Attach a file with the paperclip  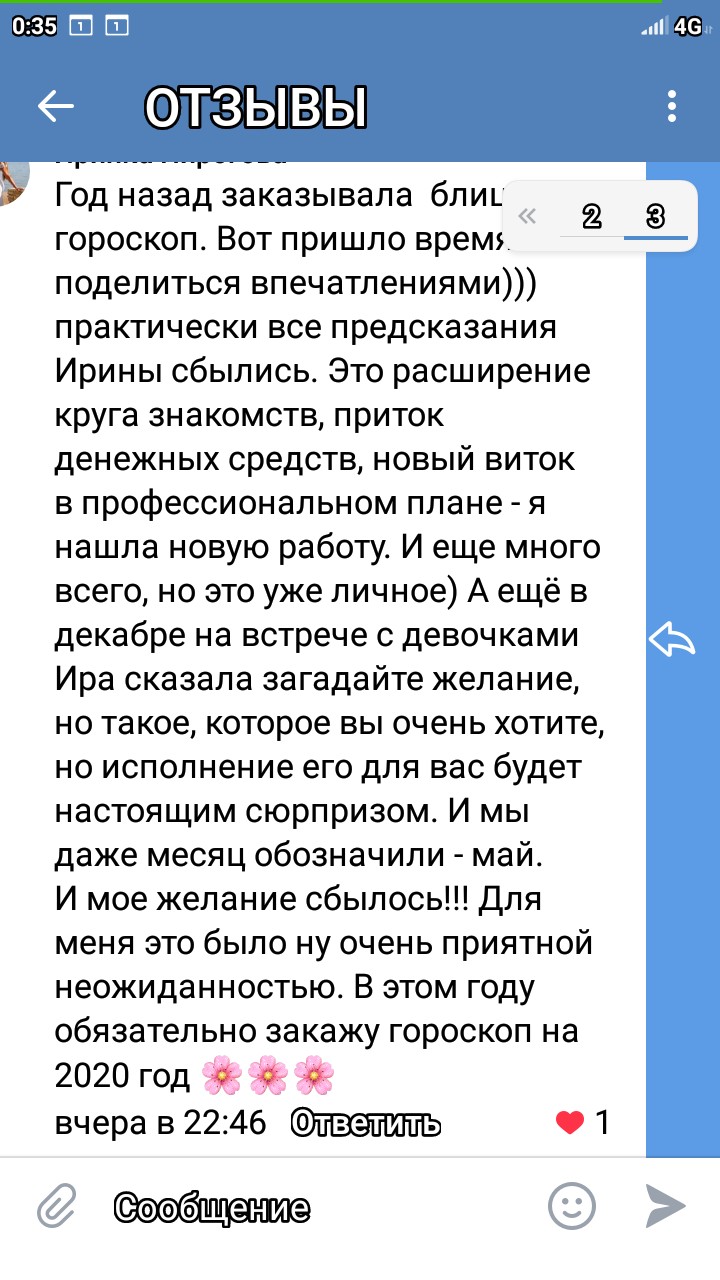(x=57, y=1206)
